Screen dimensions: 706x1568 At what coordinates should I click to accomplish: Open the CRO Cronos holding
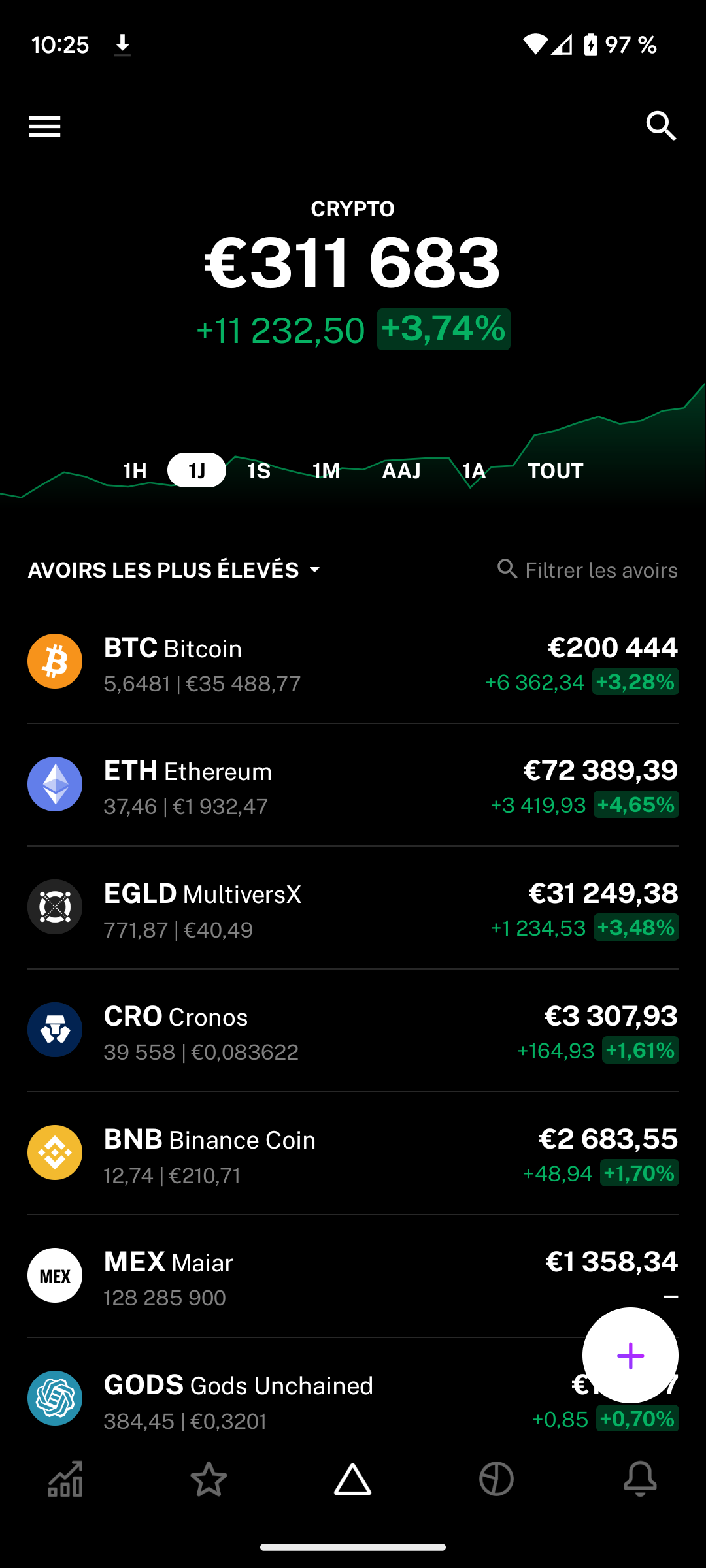[x=353, y=1031]
